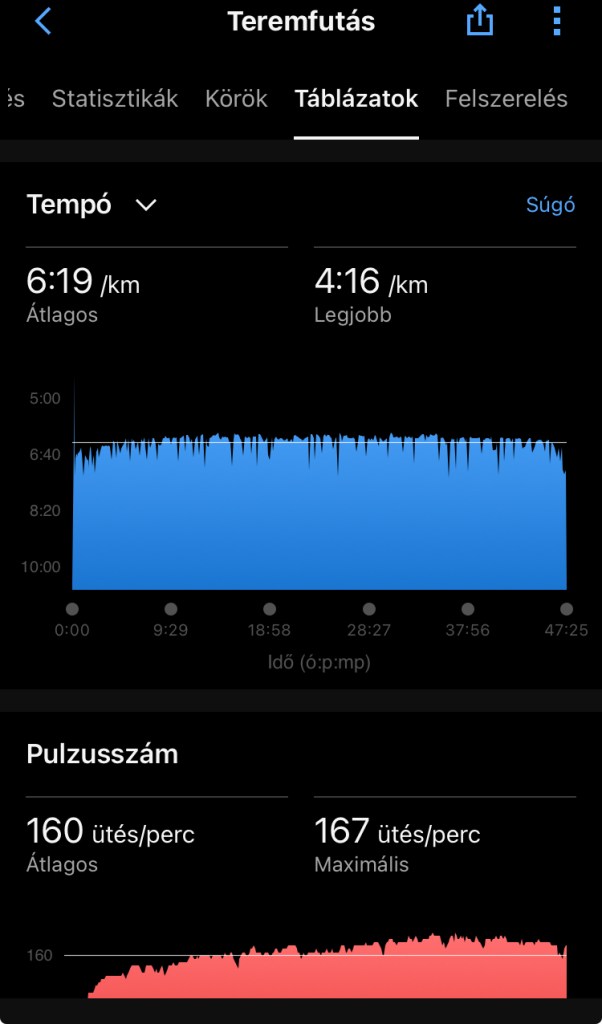Screen dimensions: 602x1024
Task: Open the Súgó help link
Action: pos(550,205)
